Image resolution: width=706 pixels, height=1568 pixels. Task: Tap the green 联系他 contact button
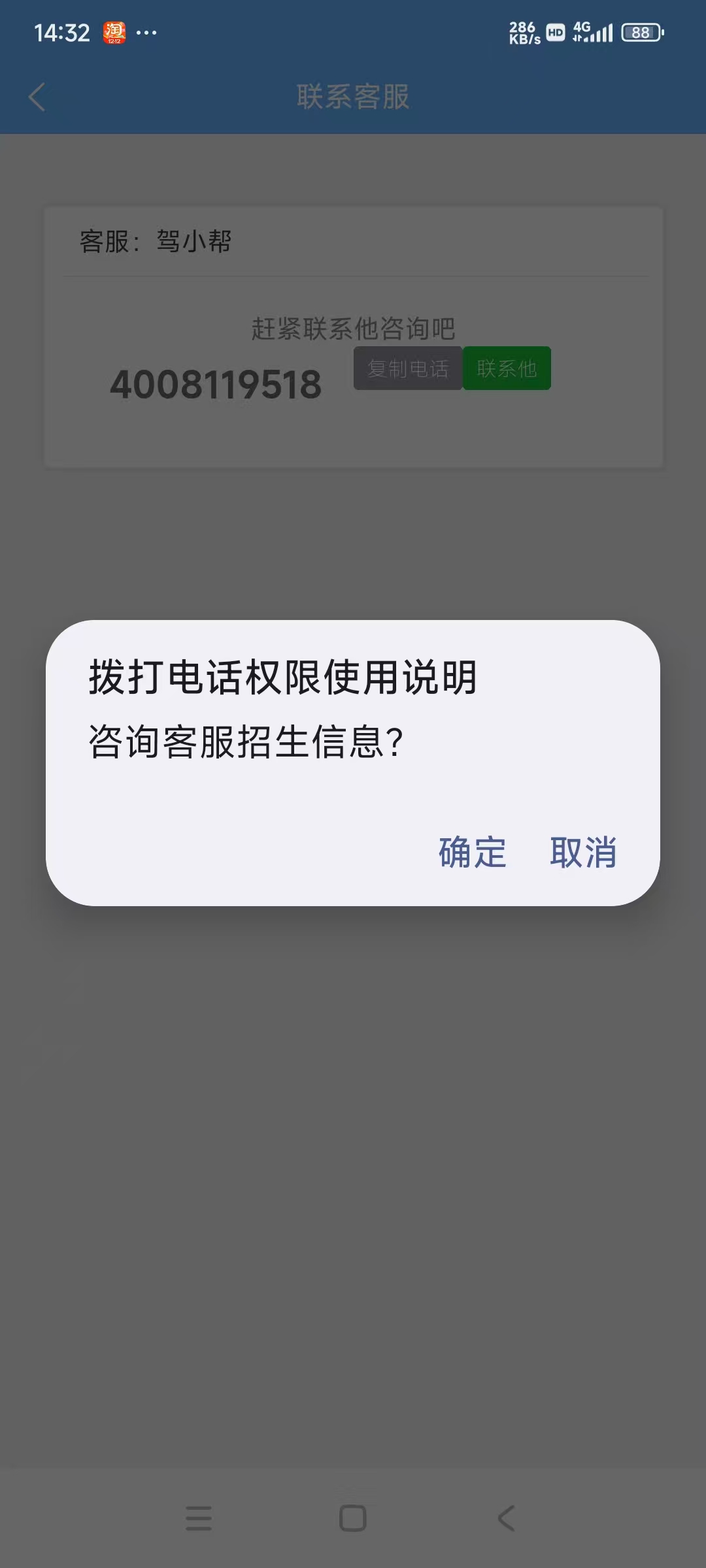tap(507, 368)
